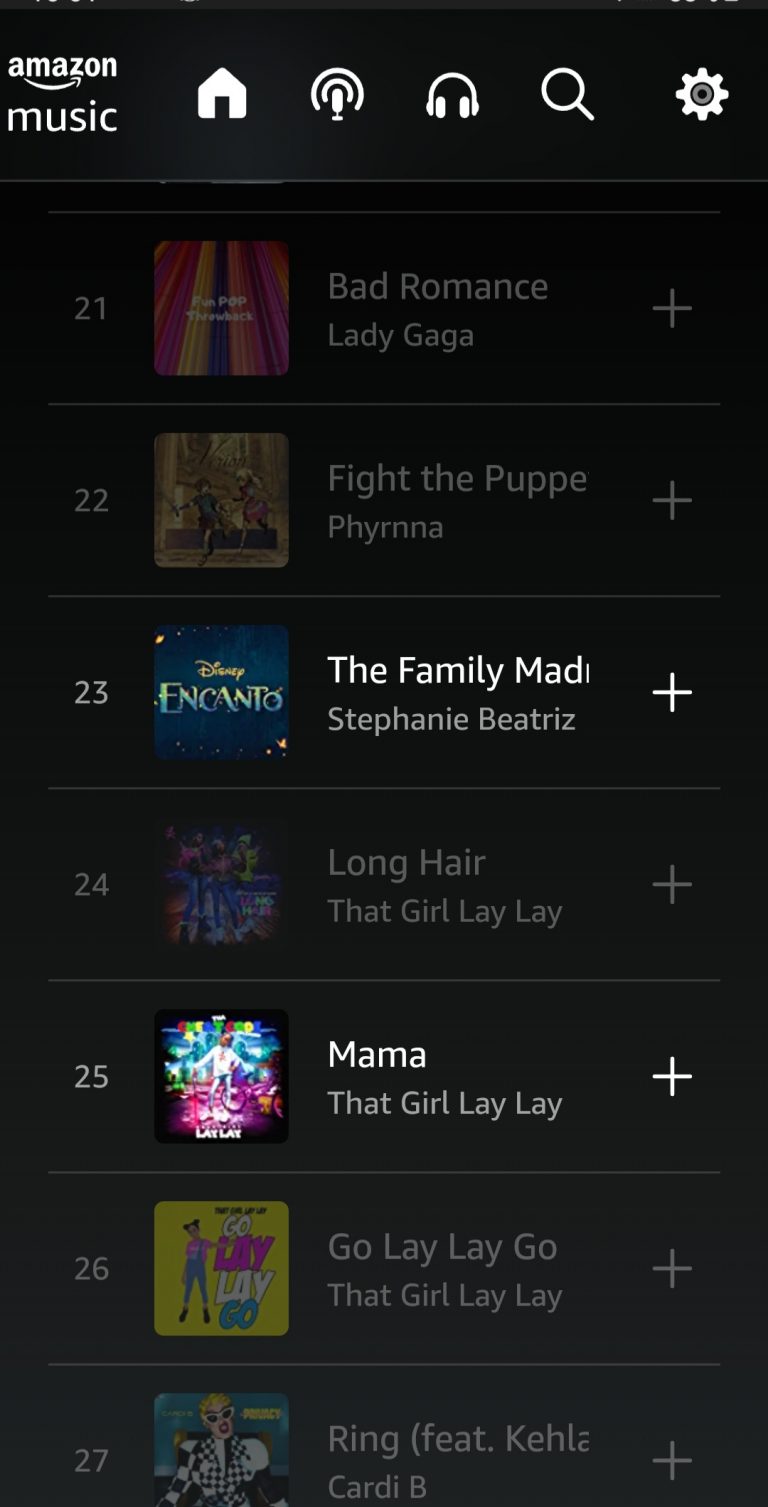The height and width of the screenshot is (1507, 768).
Task: Add the Phyrnna song using plus
Action: point(672,500)
